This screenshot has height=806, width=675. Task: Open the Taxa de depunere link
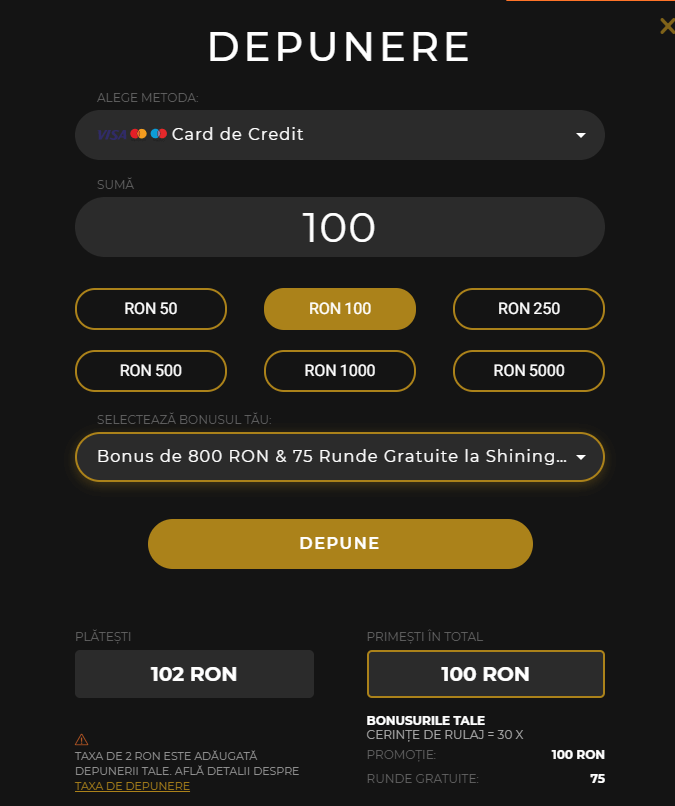(132, 786)
